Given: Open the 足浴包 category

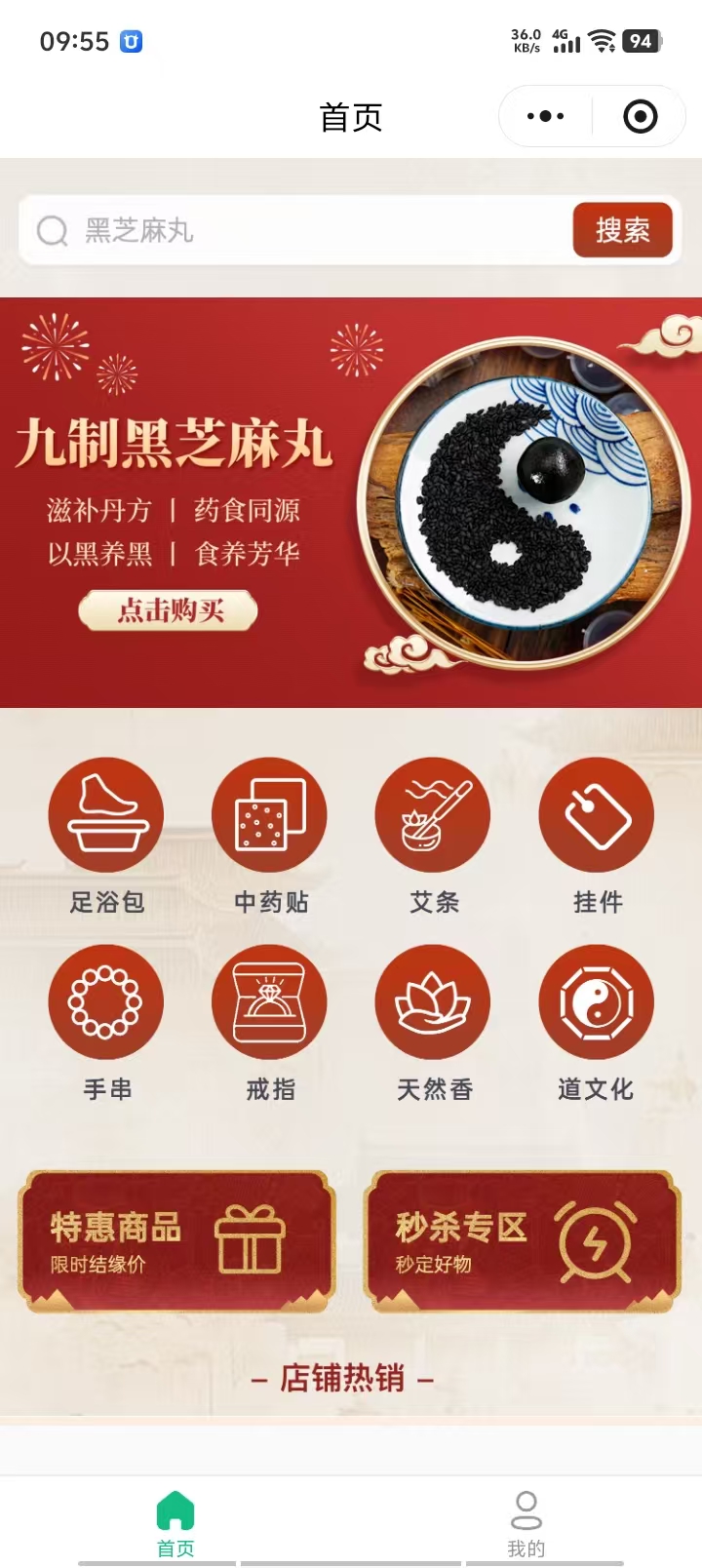Looking at the screenshot, I should pos(106,816).
